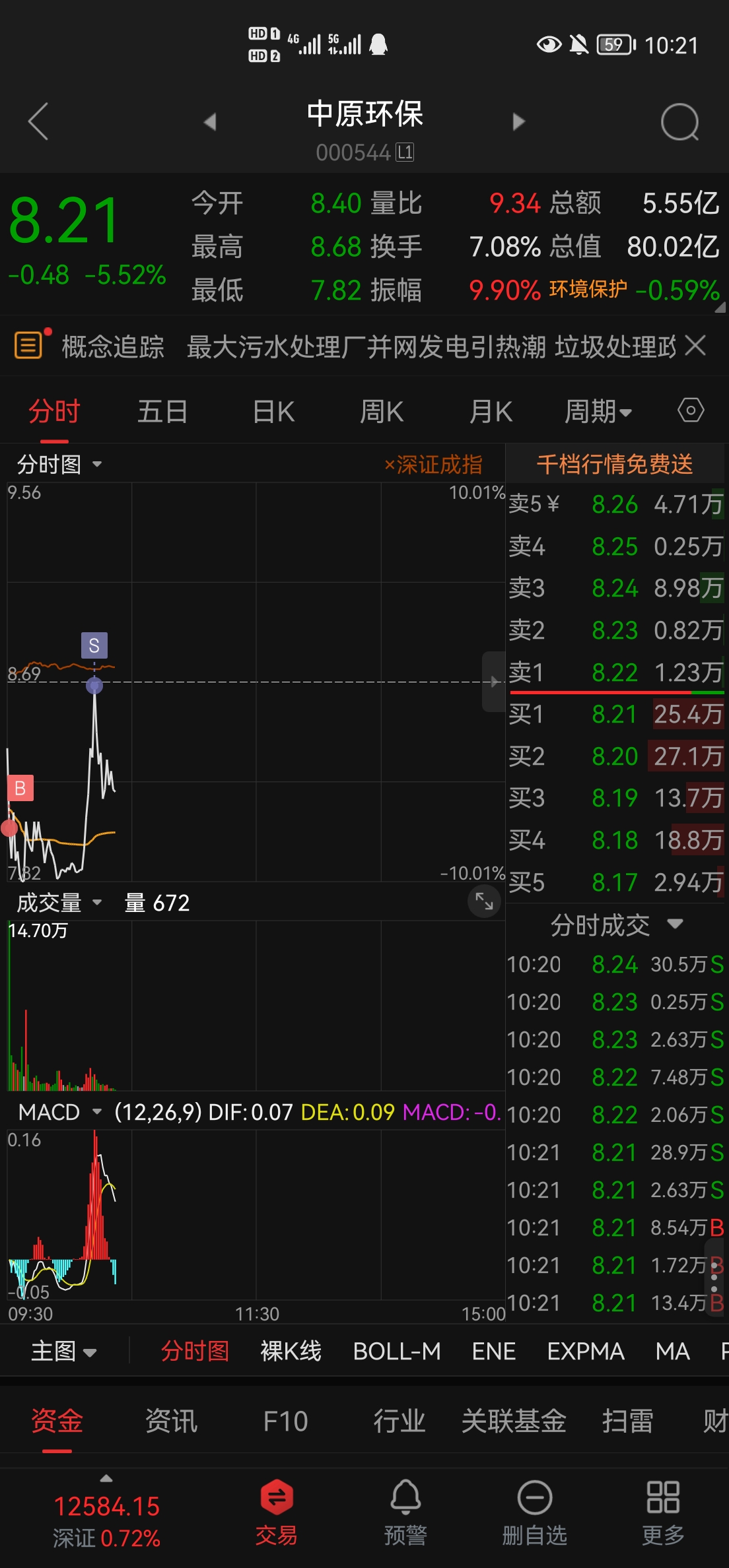Open the 千档行情免费送 promotion

[x=615, y=464]
